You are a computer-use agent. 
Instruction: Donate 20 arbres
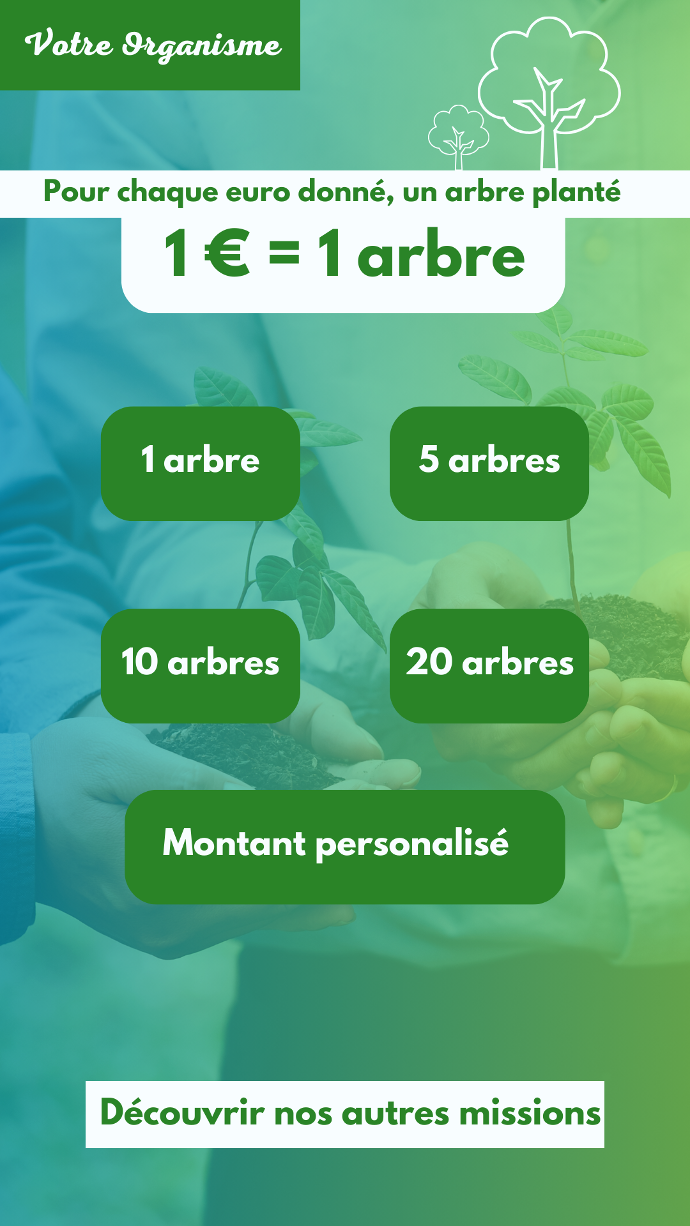coord(489,665)
